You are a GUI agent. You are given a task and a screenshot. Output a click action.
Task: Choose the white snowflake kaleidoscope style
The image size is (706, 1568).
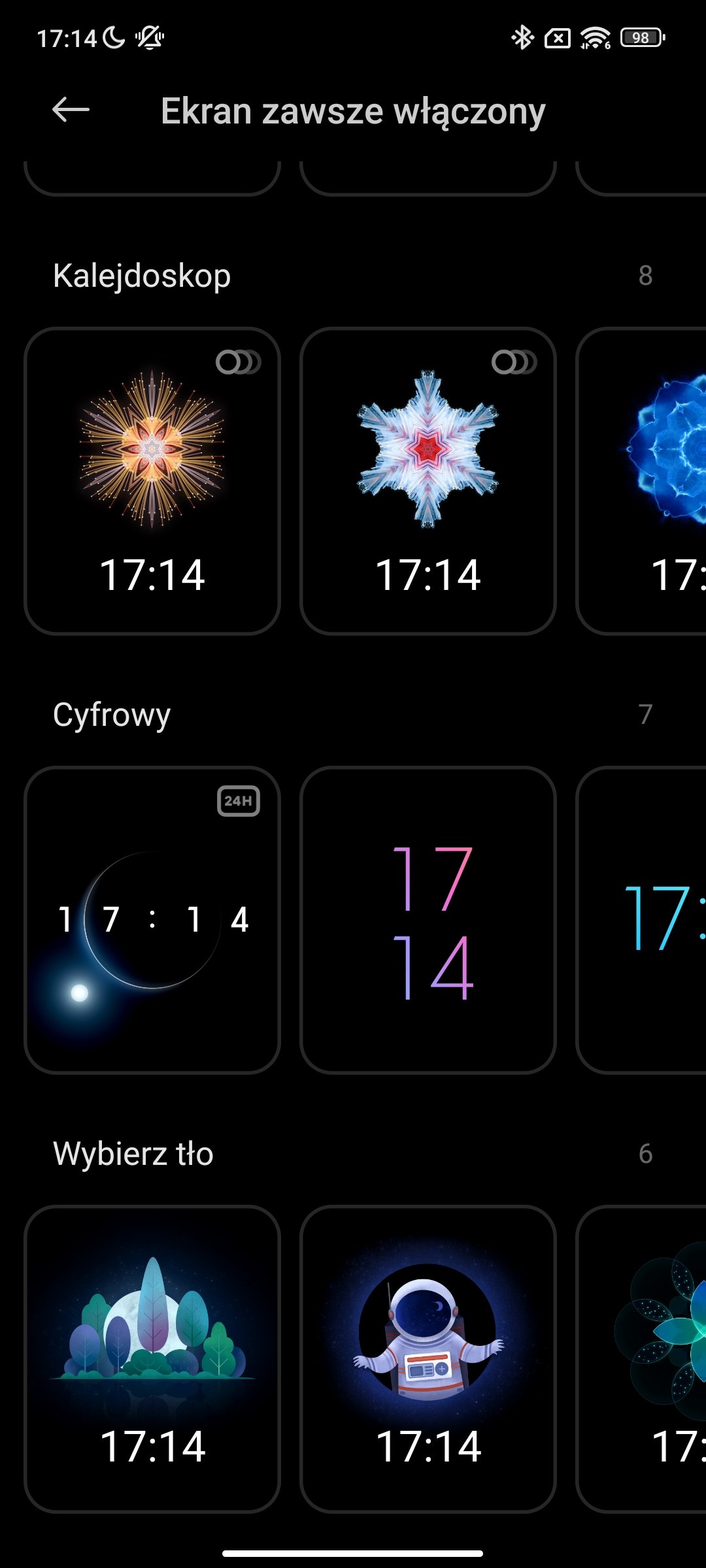428,481
